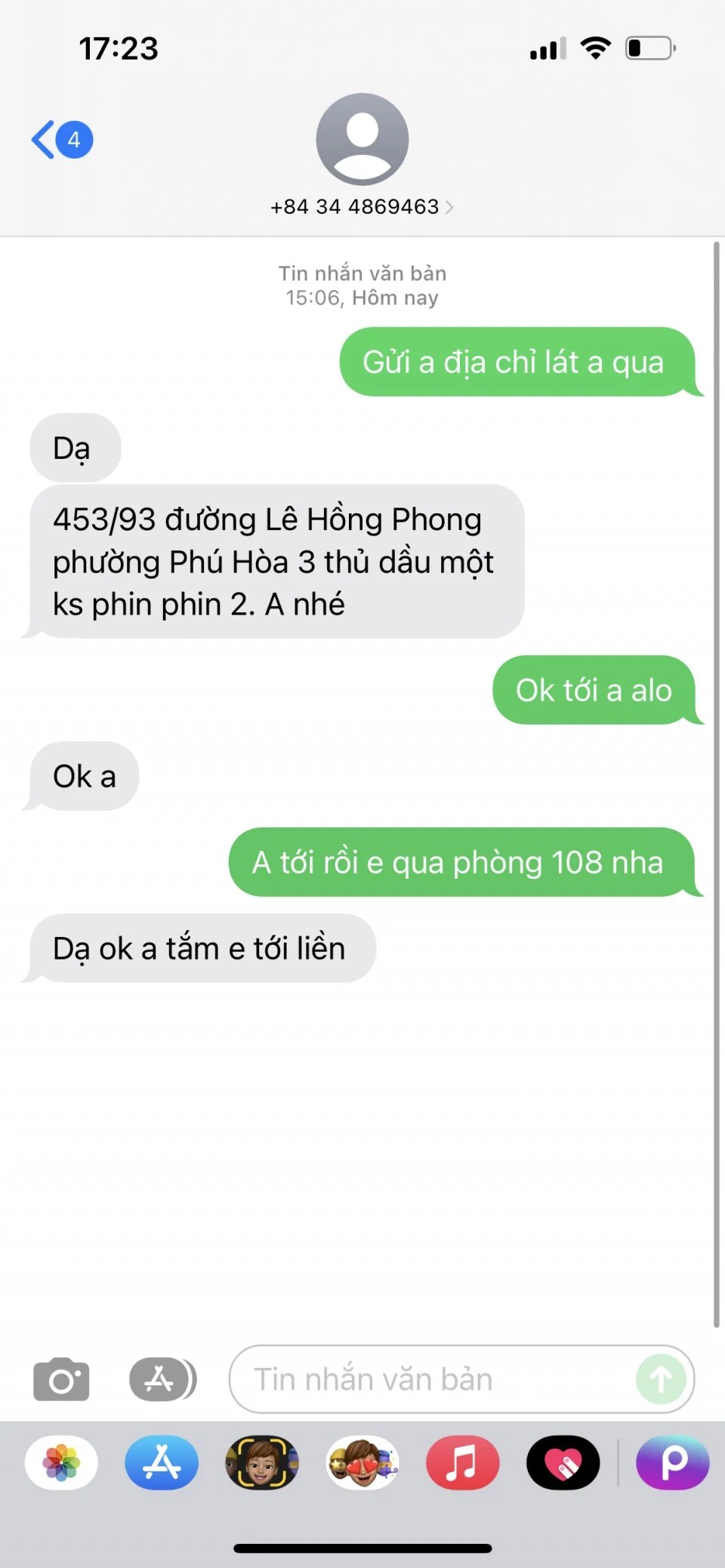
Task: Toggle the iMessage apps drawer
Action: 162,1379
